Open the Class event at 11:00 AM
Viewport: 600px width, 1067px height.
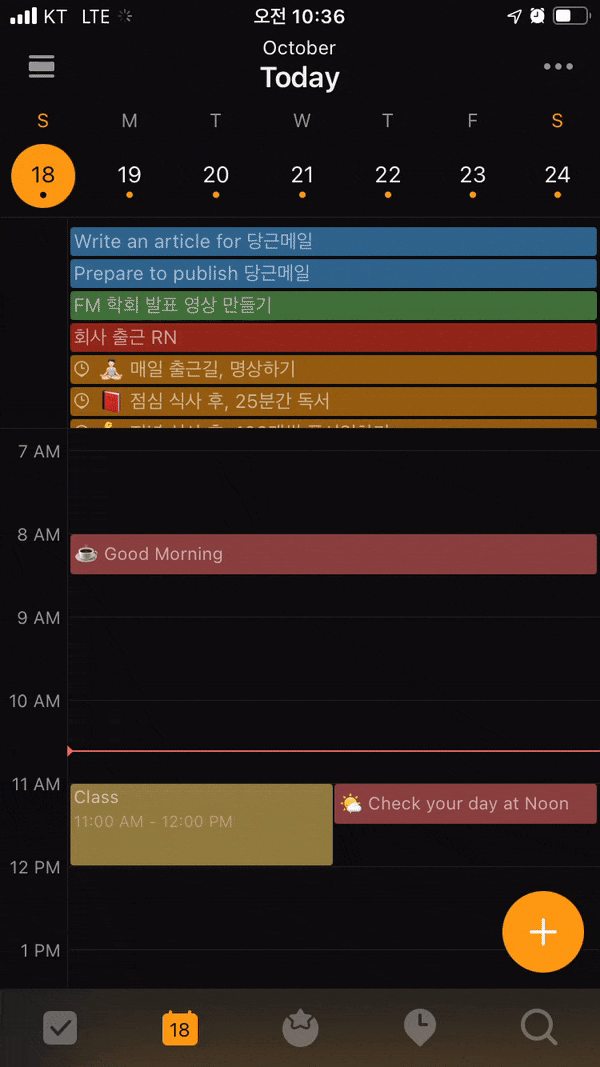pos(201,824)
